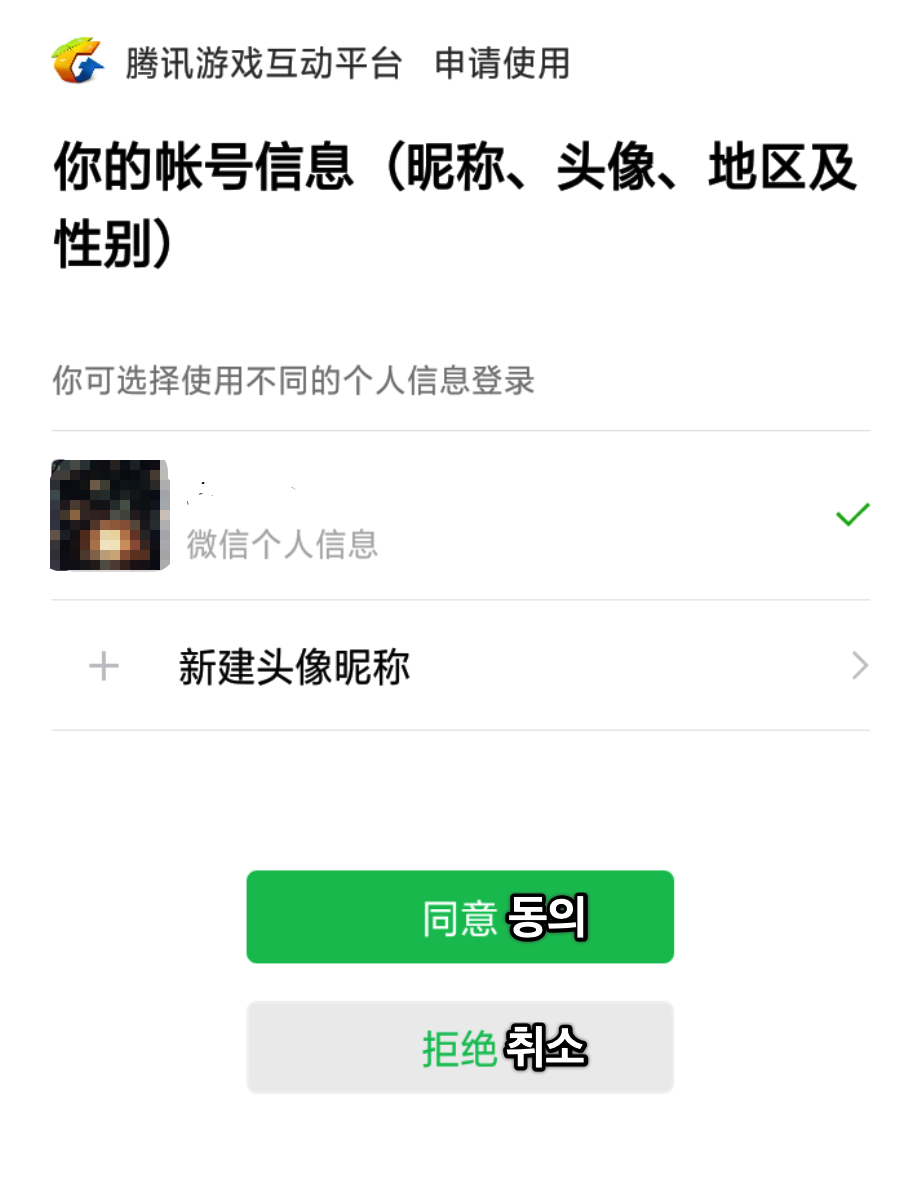Click the gray 拒绝 button background bar
Image resolution: width=918 pixels, height=1182 pixels.
[x=460, y=1046]
